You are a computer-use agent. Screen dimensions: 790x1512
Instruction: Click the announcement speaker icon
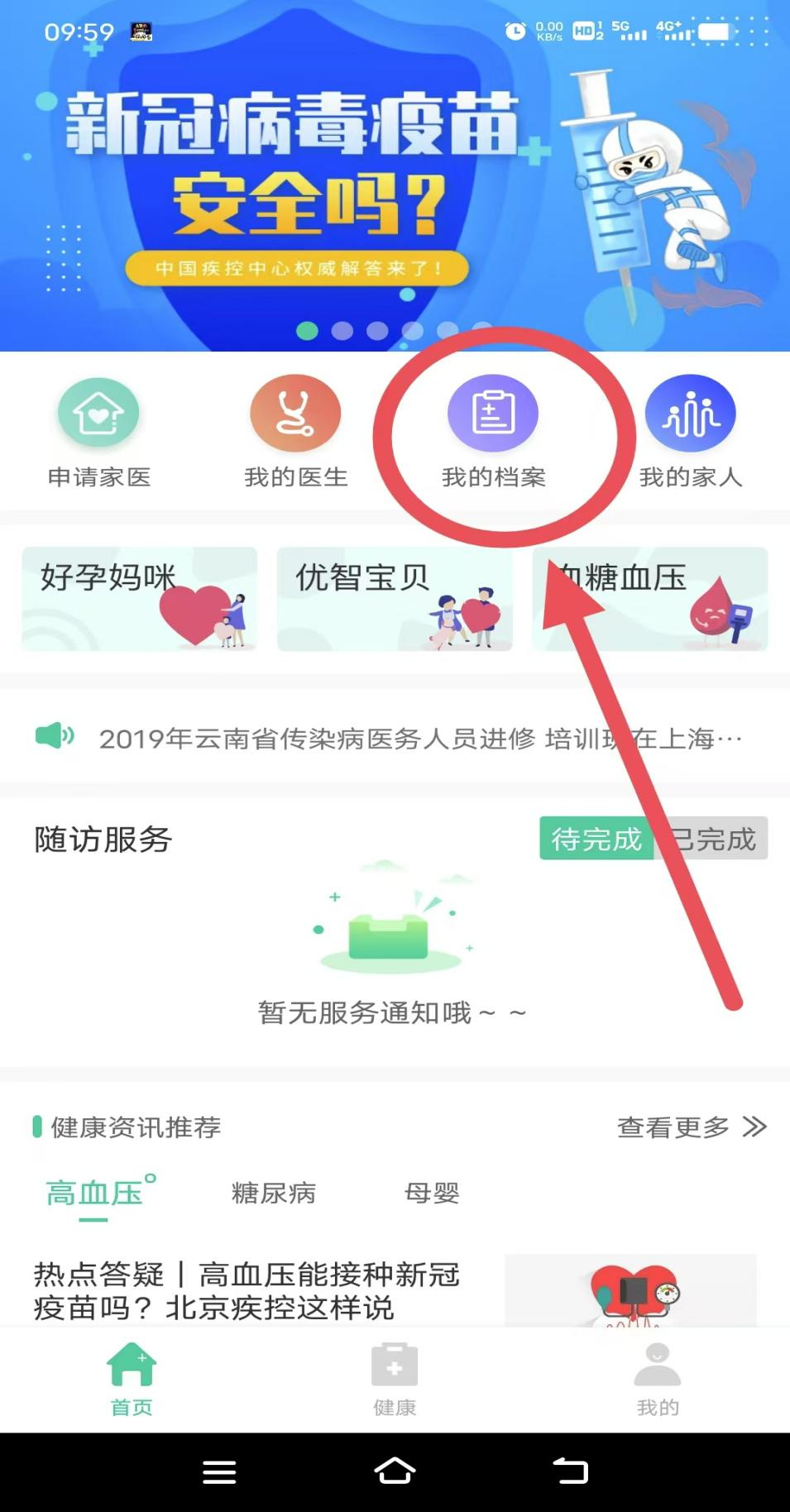click(54, 736)
